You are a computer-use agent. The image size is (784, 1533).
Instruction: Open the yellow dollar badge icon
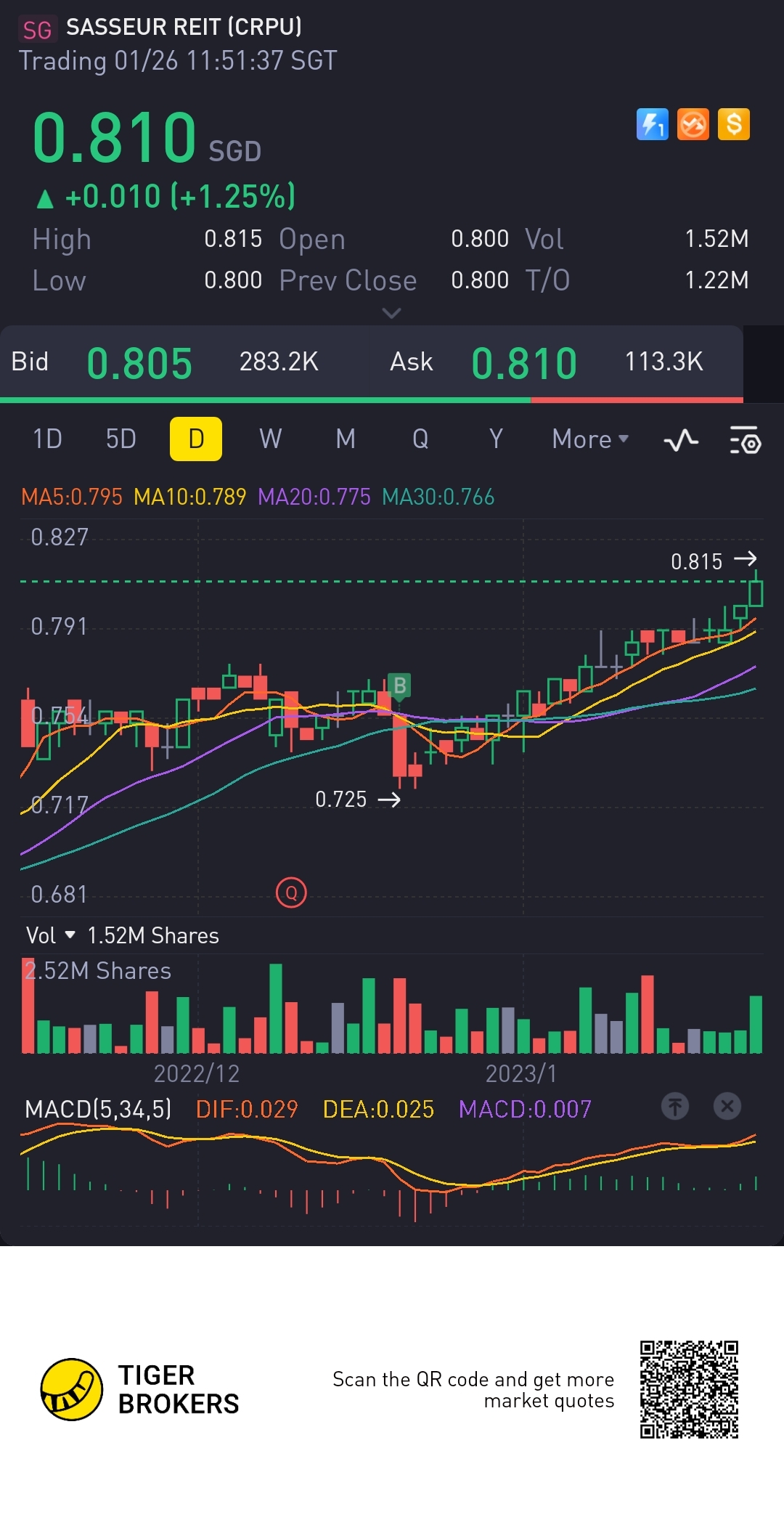click(x=734, y=124)
